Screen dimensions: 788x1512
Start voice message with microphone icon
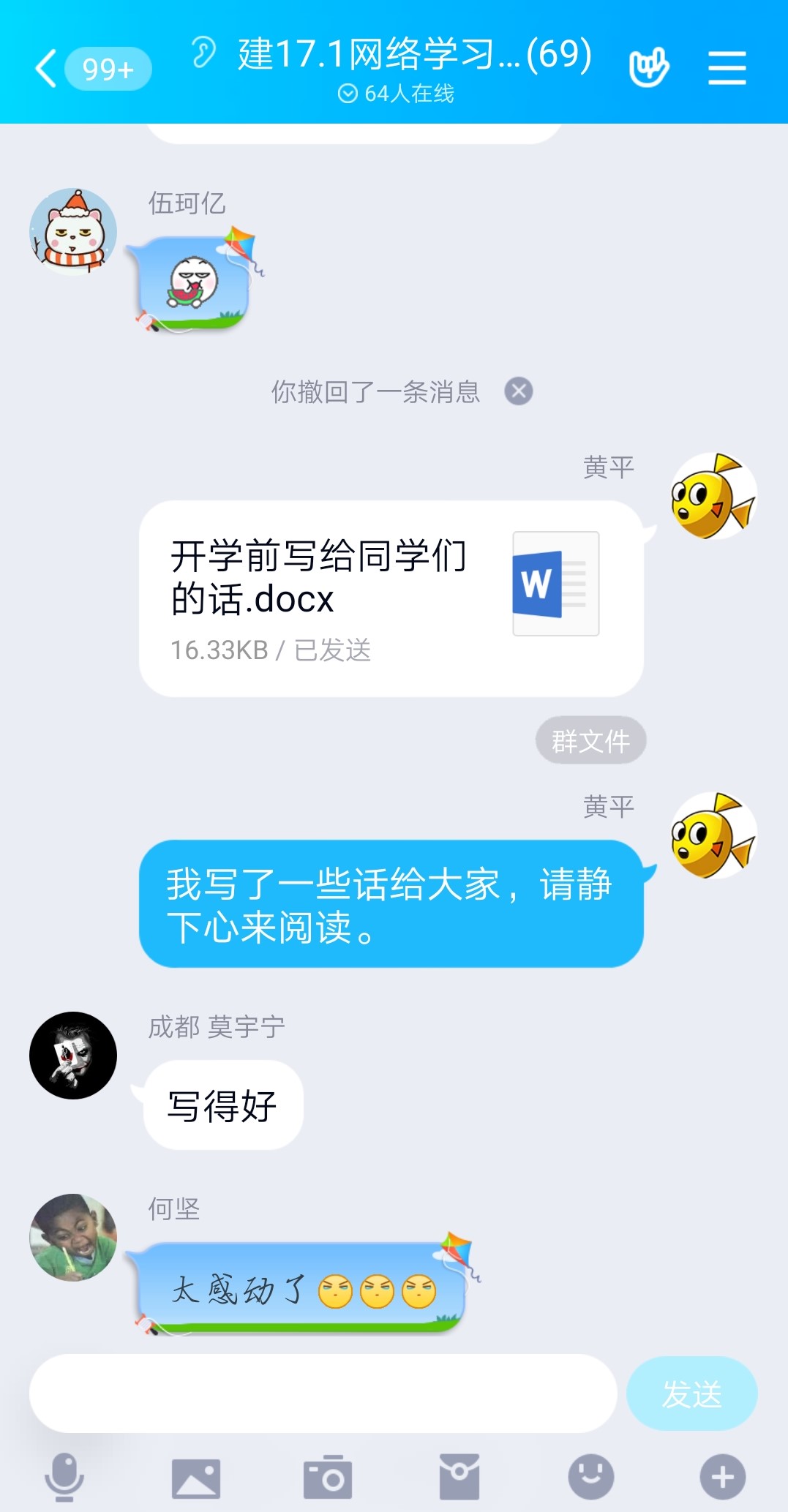[x=64, y=1477]
